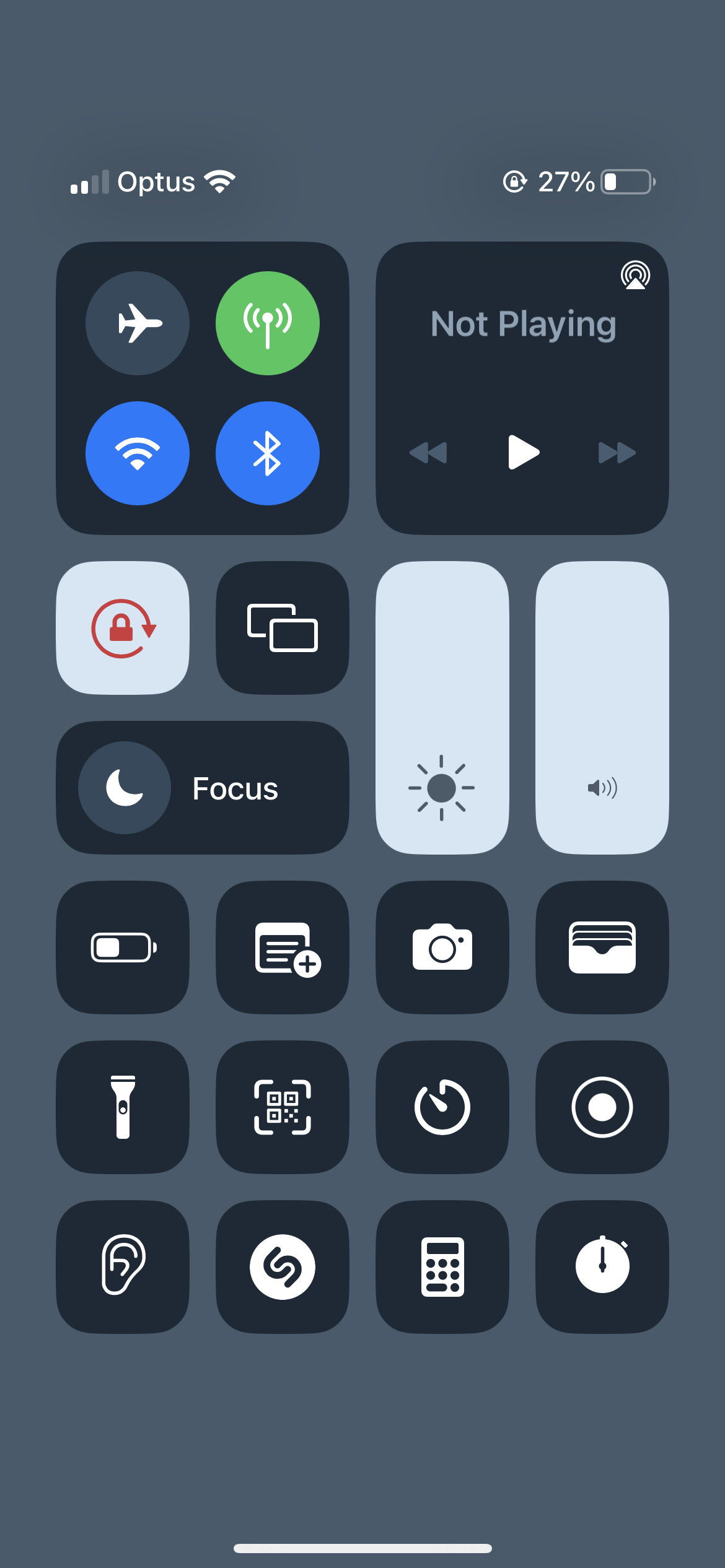Open AirPlay audio output options
This screenshot has width=725, height=1568.
click(x=635, y=276)
